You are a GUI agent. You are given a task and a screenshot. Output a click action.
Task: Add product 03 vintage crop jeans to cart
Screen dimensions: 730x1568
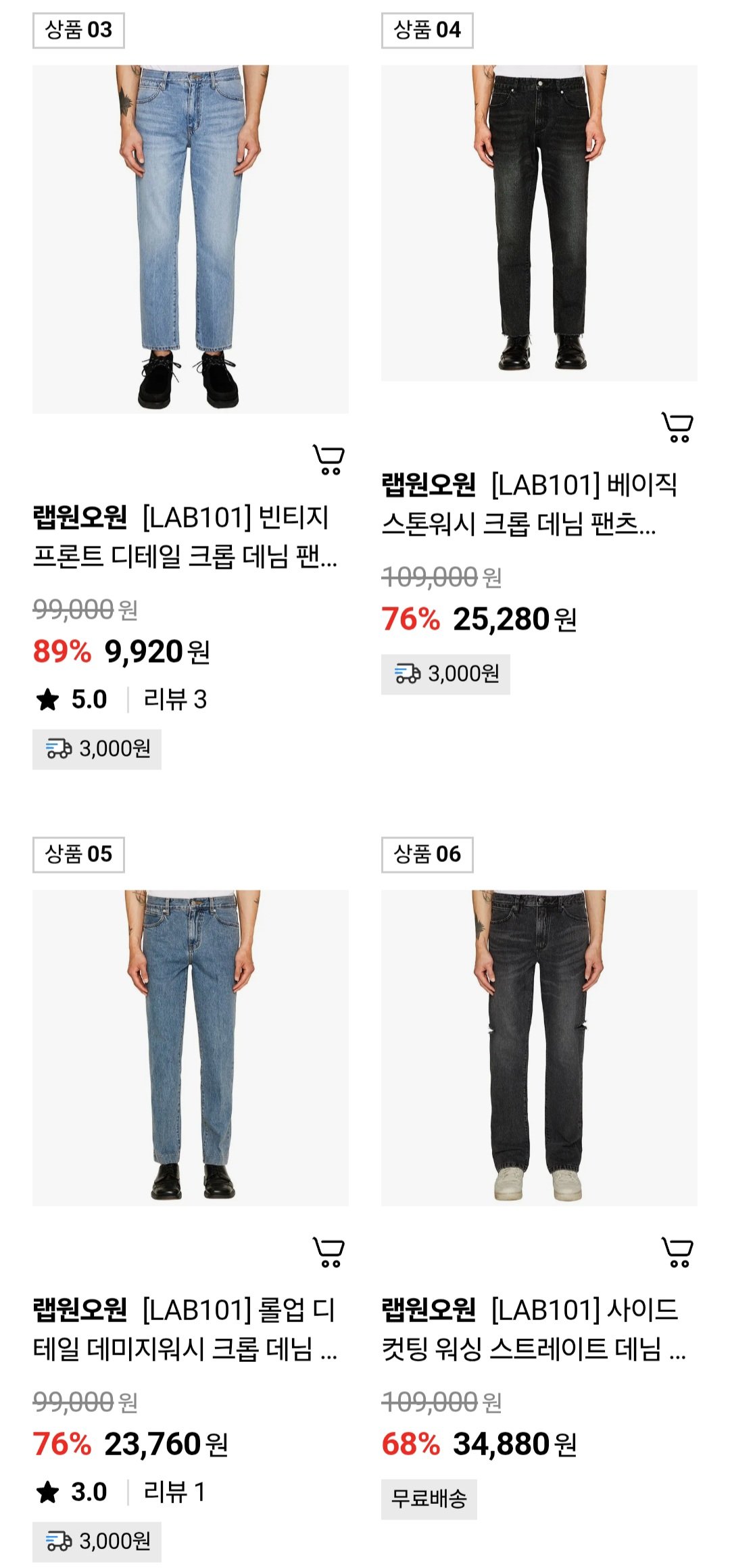click(x=329, y=459)
